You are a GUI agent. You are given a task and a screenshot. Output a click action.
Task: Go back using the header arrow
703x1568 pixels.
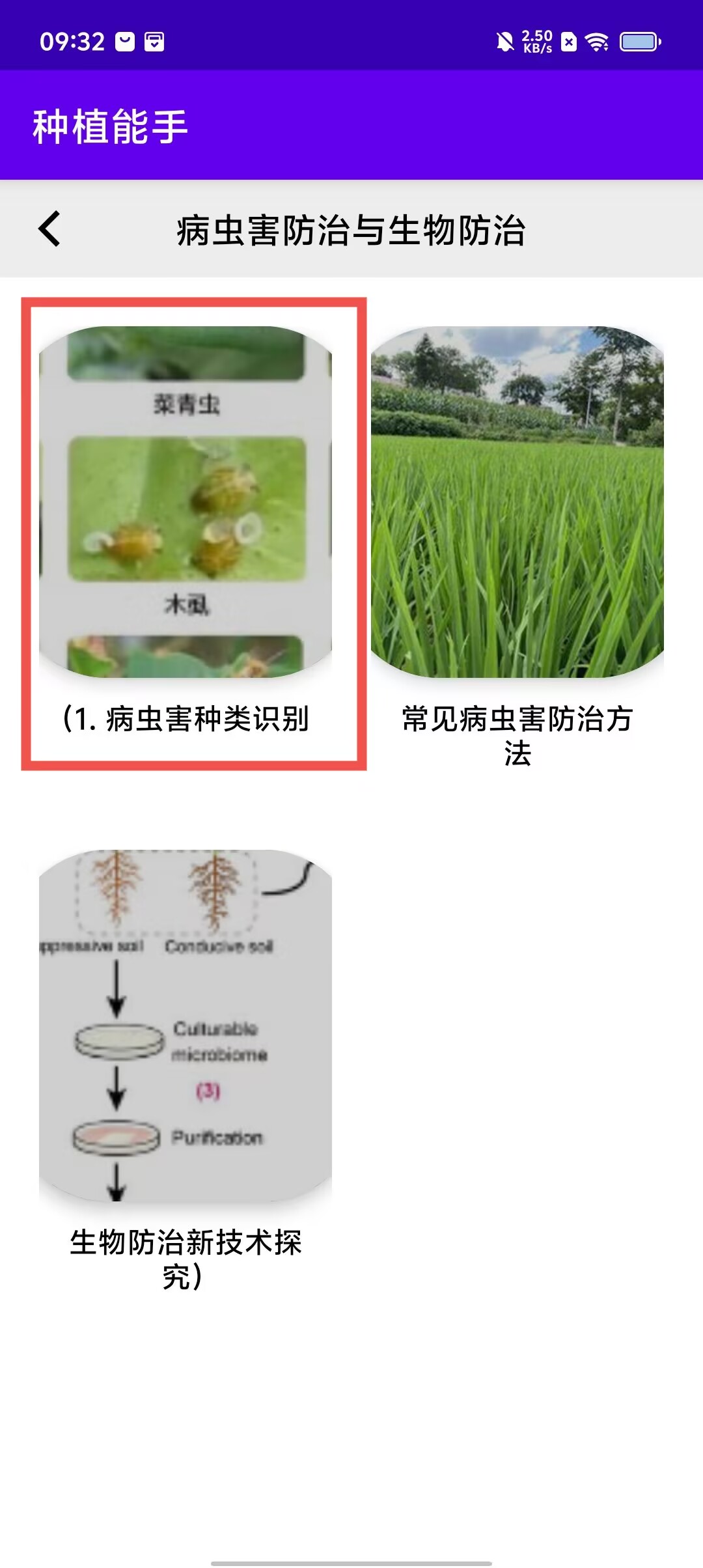[49, 229]
